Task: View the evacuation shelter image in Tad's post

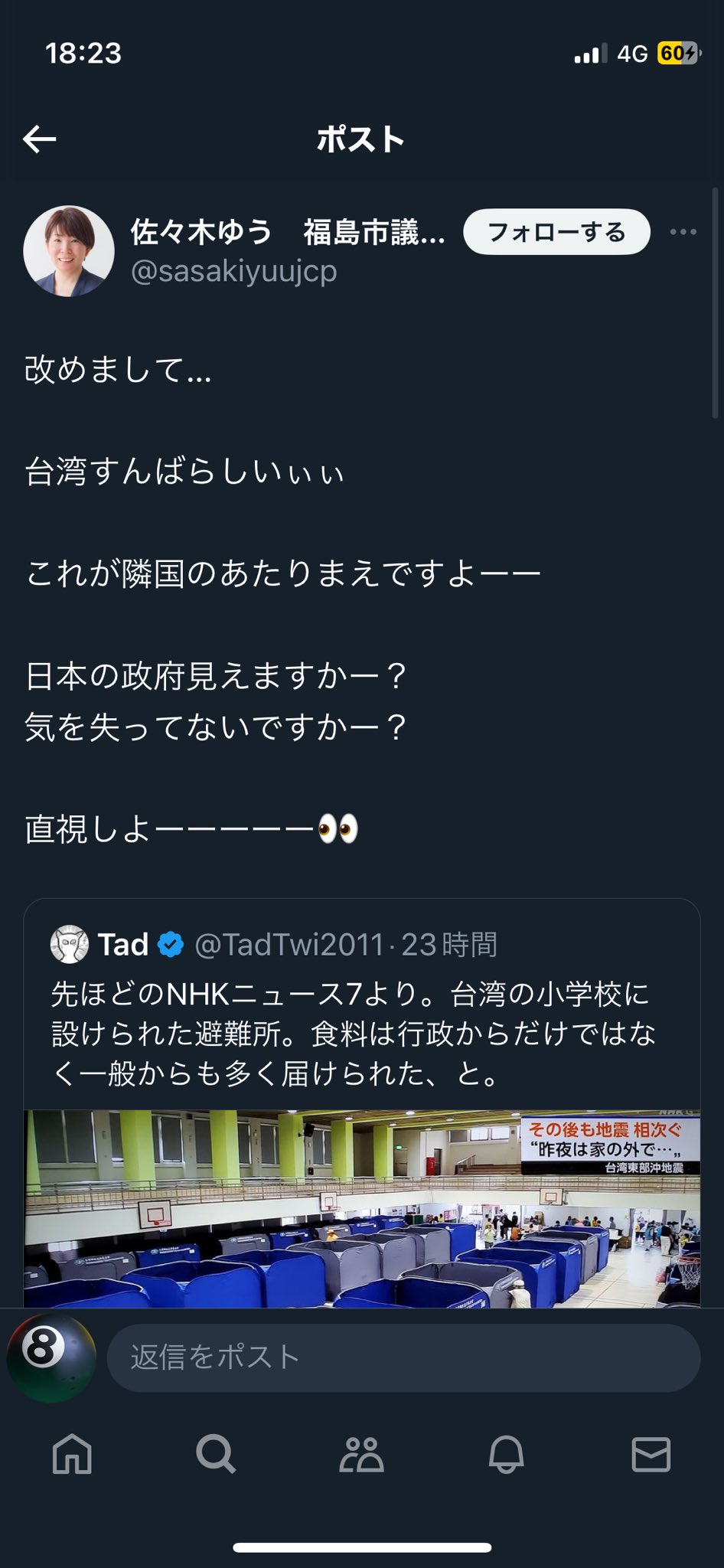Action: point(361,1208)
